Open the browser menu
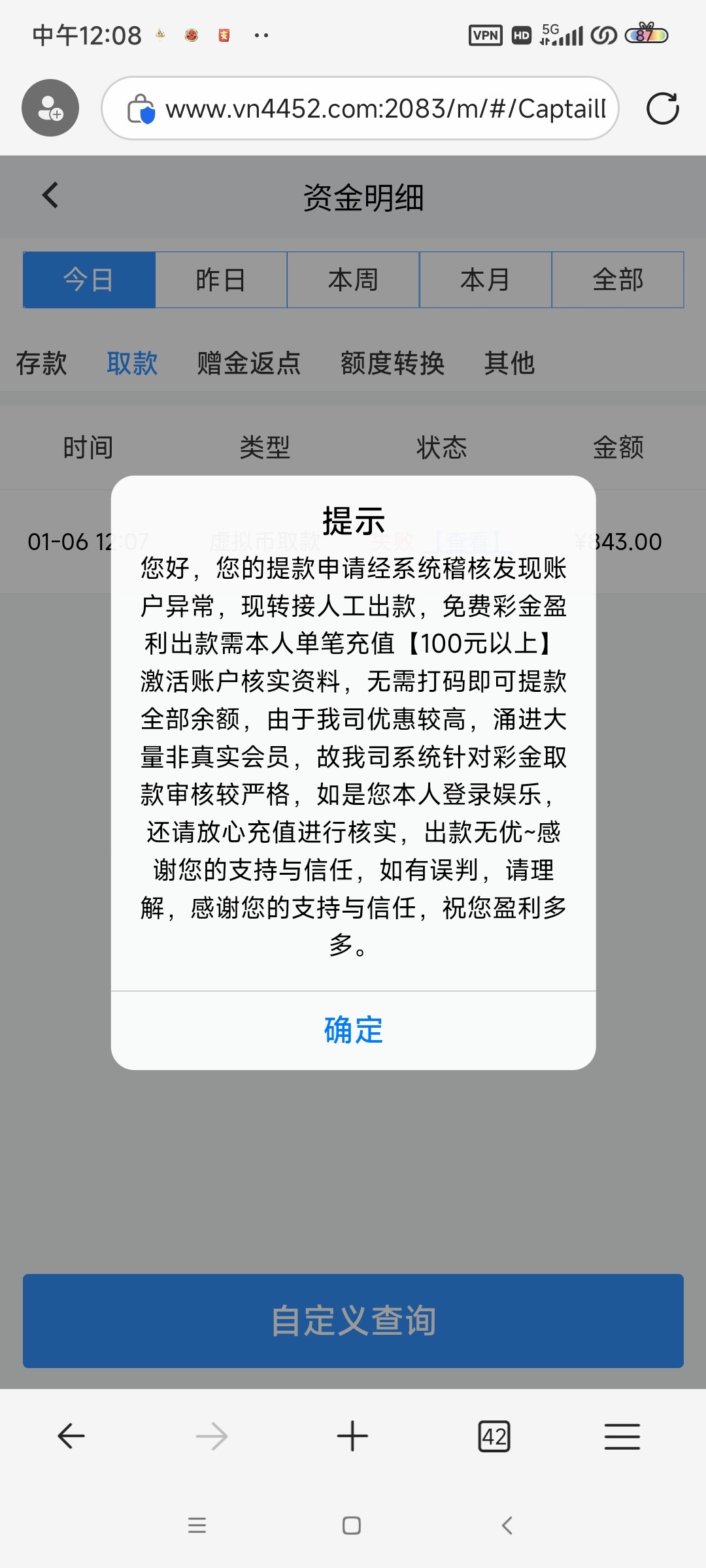The width and height of the screenshot is (706, 1568). click(x=622, y=1436)
